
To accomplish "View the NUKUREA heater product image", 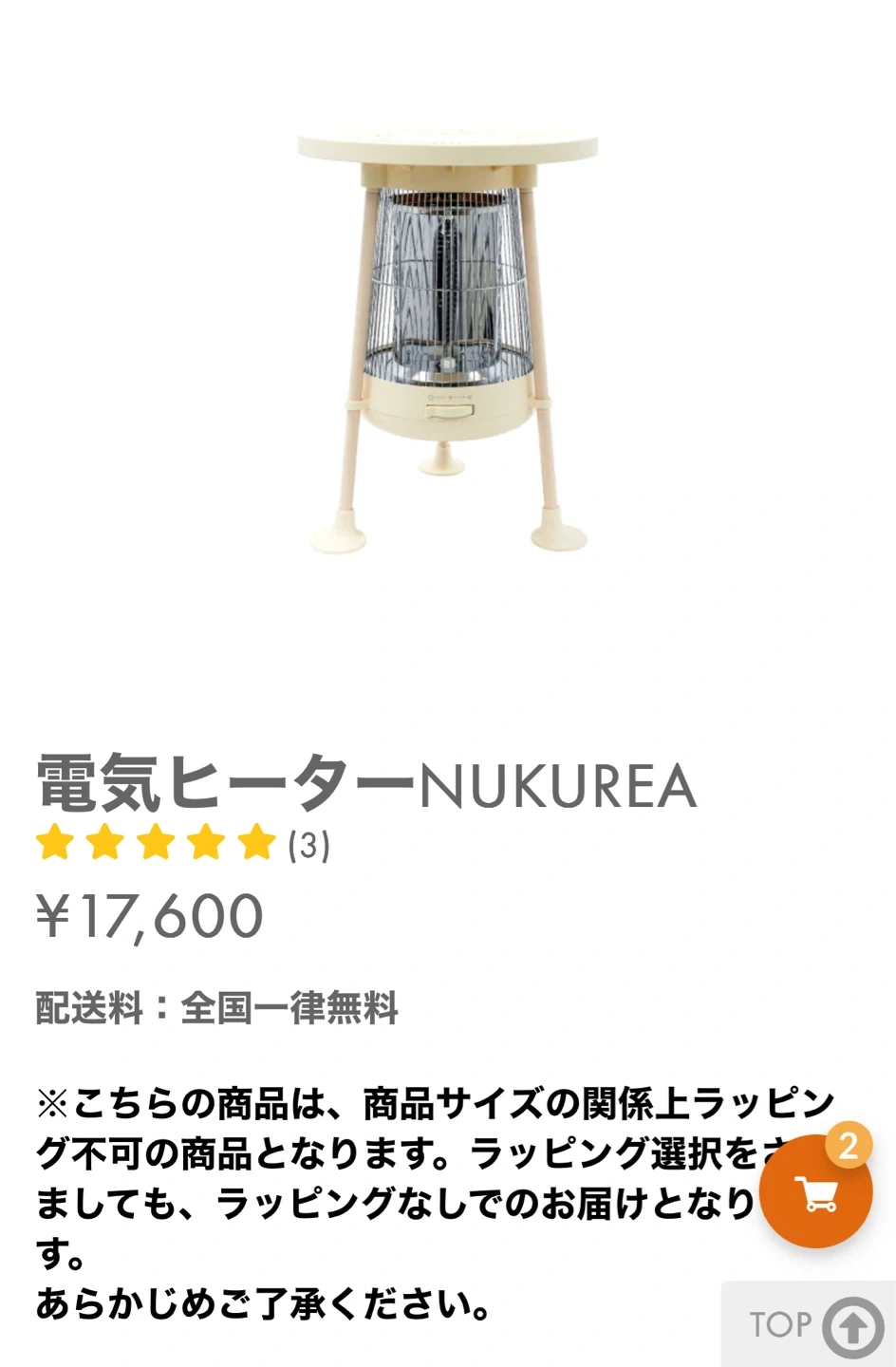I will tap(447, 341).
